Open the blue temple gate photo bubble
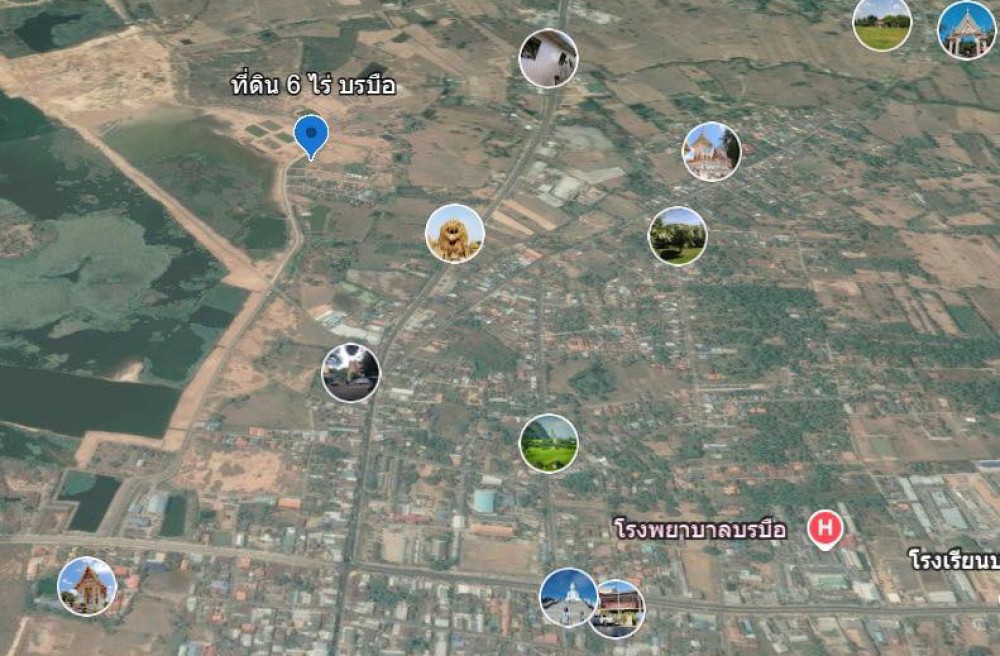Image resolution: width=1000 pixels, height=656 pixels. point(966,29)
